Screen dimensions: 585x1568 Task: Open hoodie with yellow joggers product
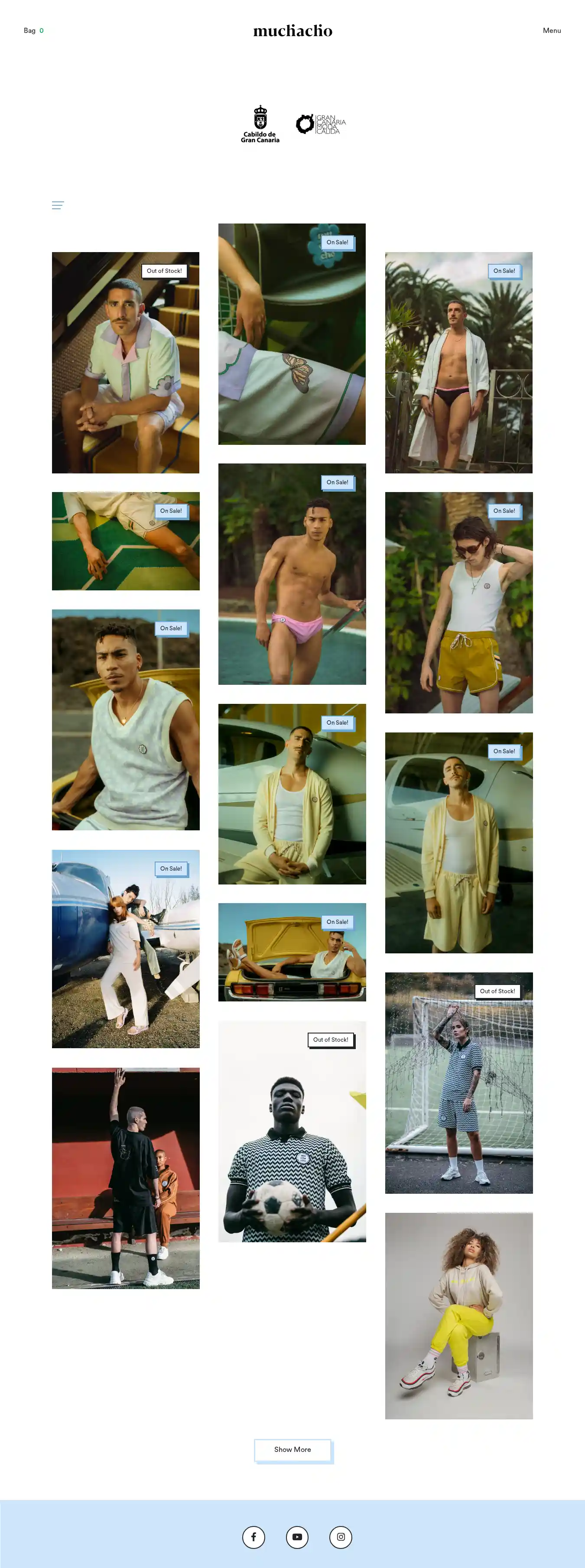click(x=458, y=1315)
